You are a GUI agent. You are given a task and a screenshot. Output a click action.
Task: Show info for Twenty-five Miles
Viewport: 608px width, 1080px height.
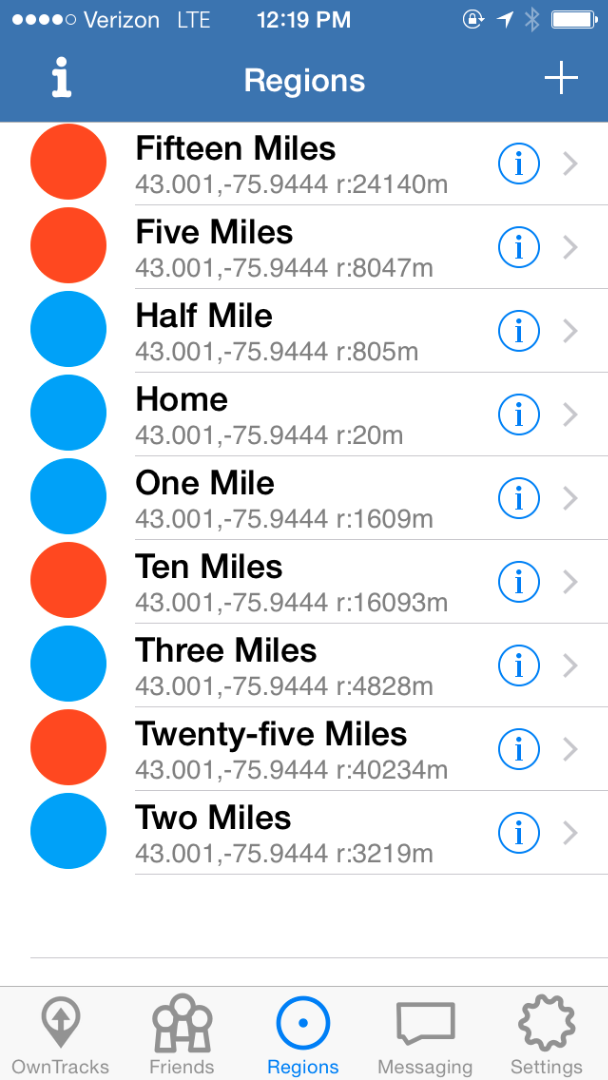pyautogui.click(x=518, y=749)
